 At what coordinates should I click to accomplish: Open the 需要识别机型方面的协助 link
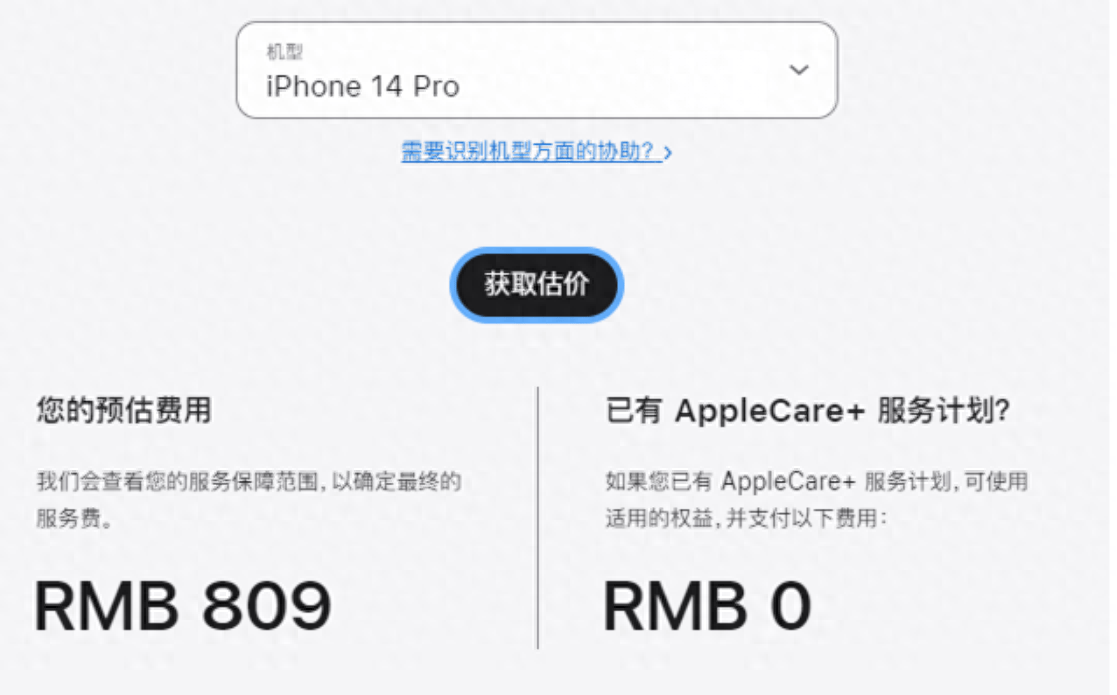[536, 152]
